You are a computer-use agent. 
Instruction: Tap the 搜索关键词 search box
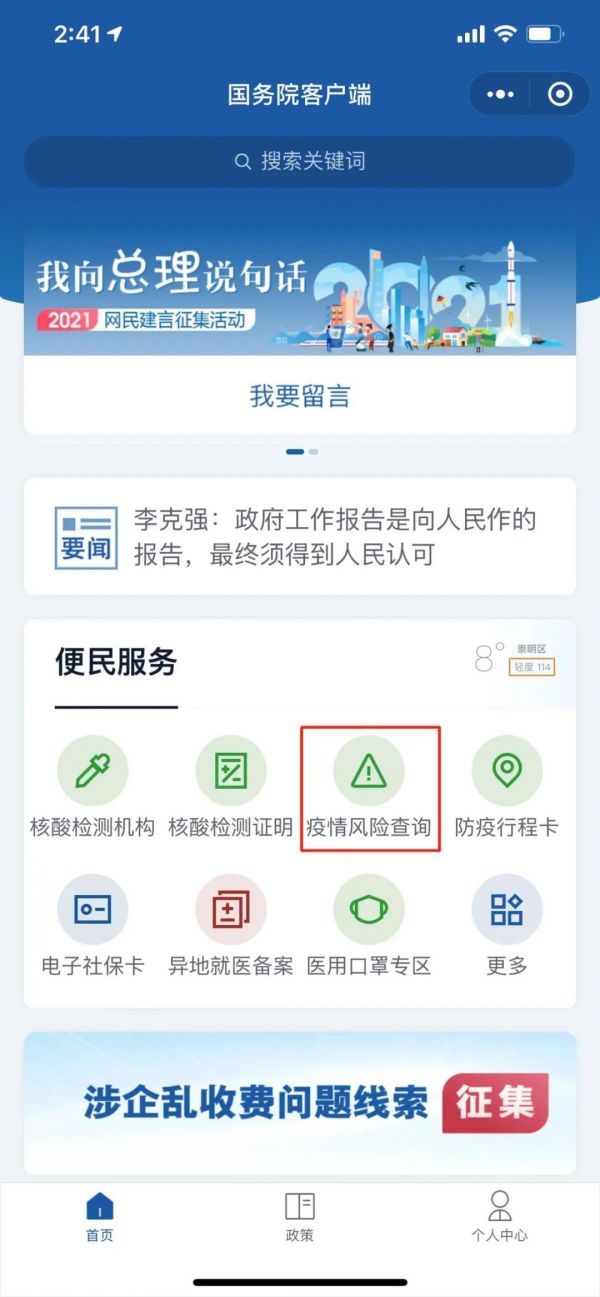(300, 162)
